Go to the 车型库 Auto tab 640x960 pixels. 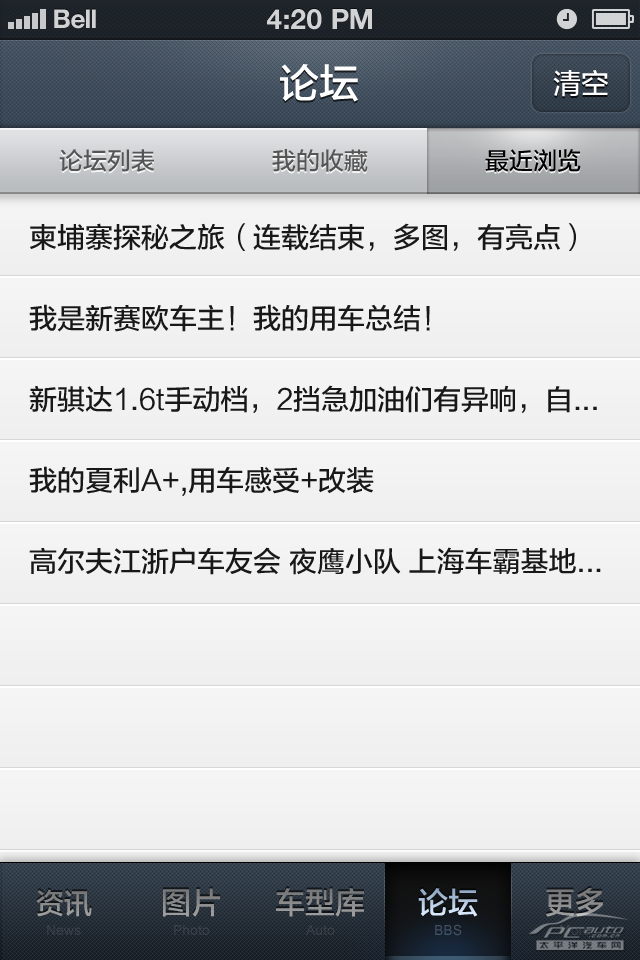[x=320, y=910]
